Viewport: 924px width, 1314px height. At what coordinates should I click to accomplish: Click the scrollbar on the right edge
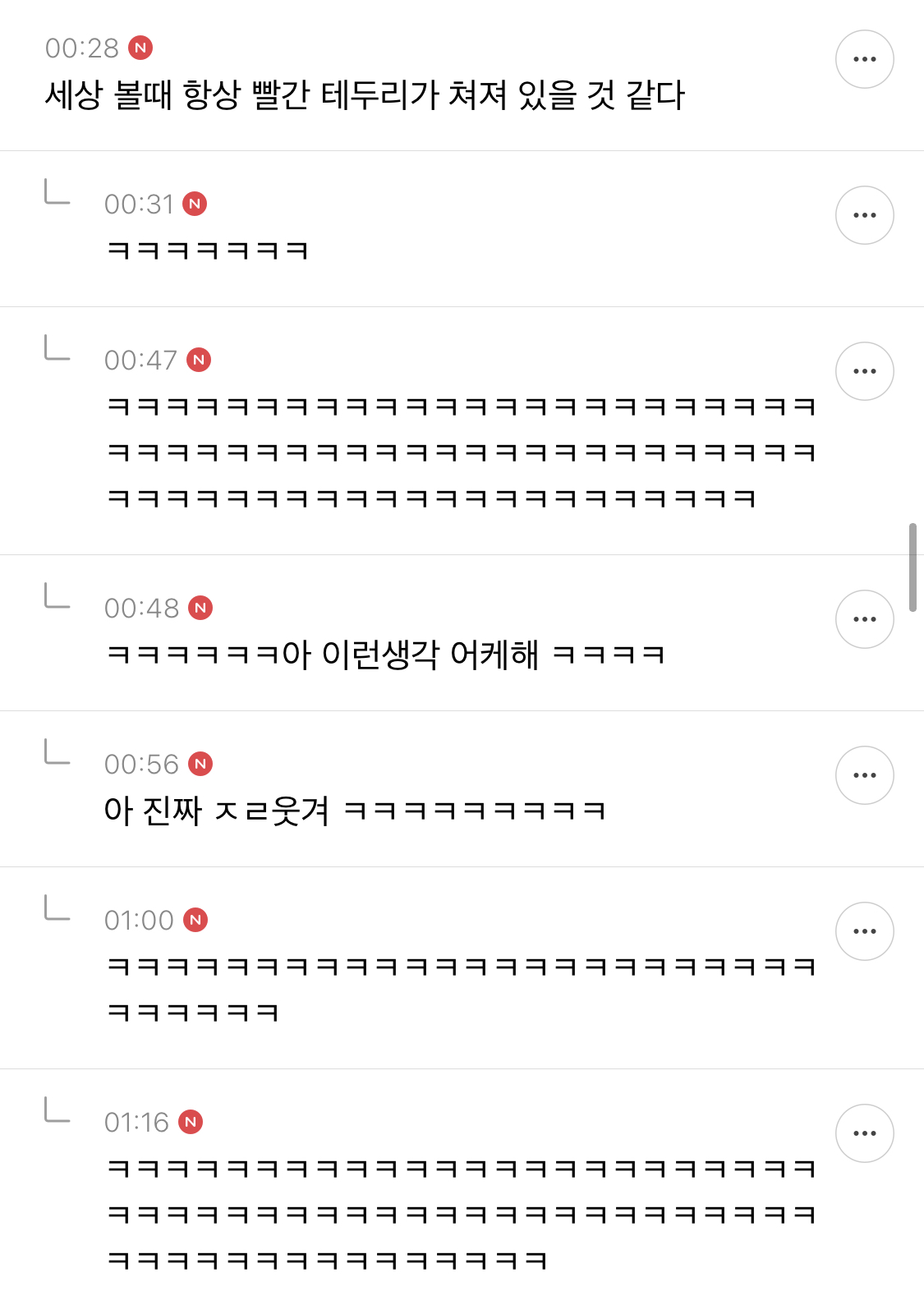pos(914,567)
